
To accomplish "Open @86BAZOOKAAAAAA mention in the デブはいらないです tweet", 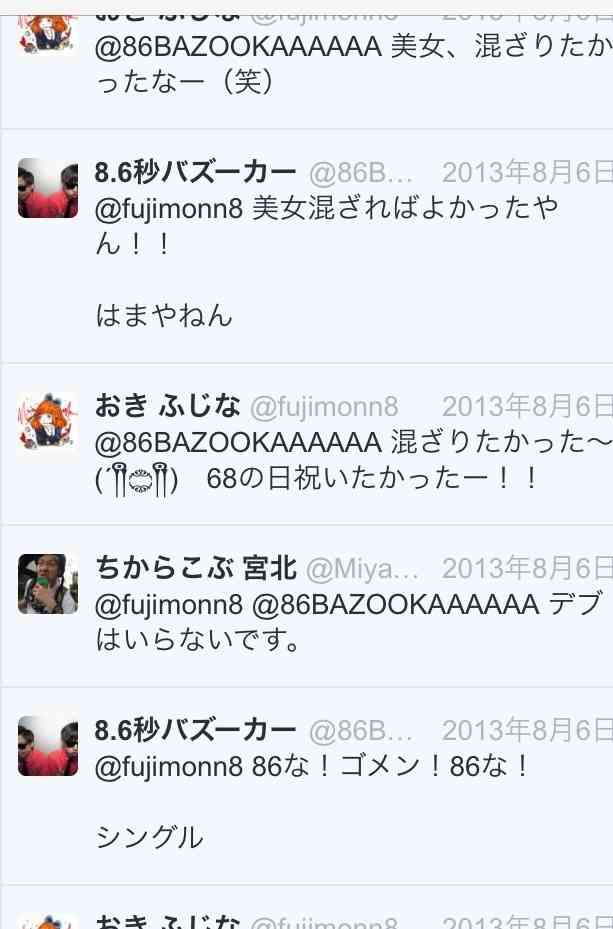I will coord(396,604).
